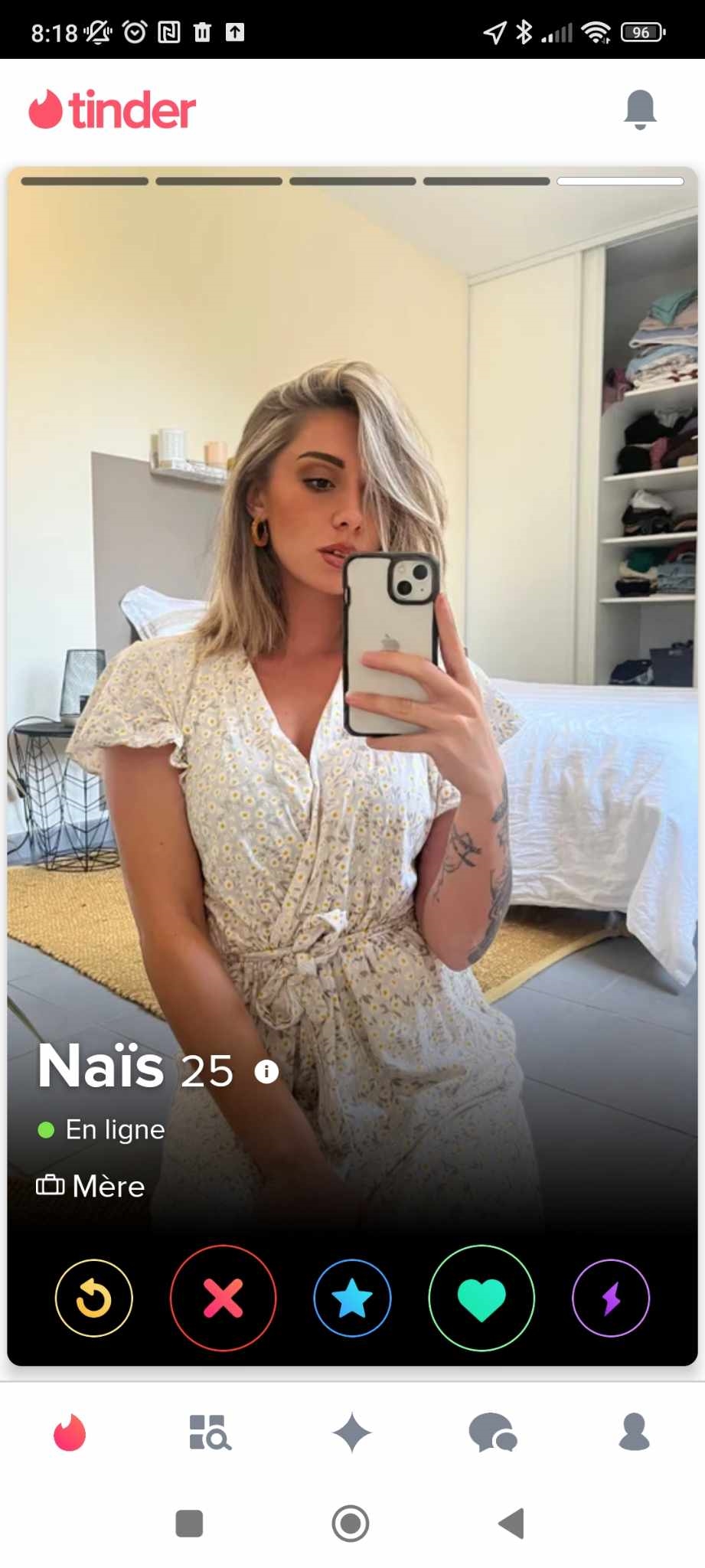Open the Explore tab

point(210,1432)
